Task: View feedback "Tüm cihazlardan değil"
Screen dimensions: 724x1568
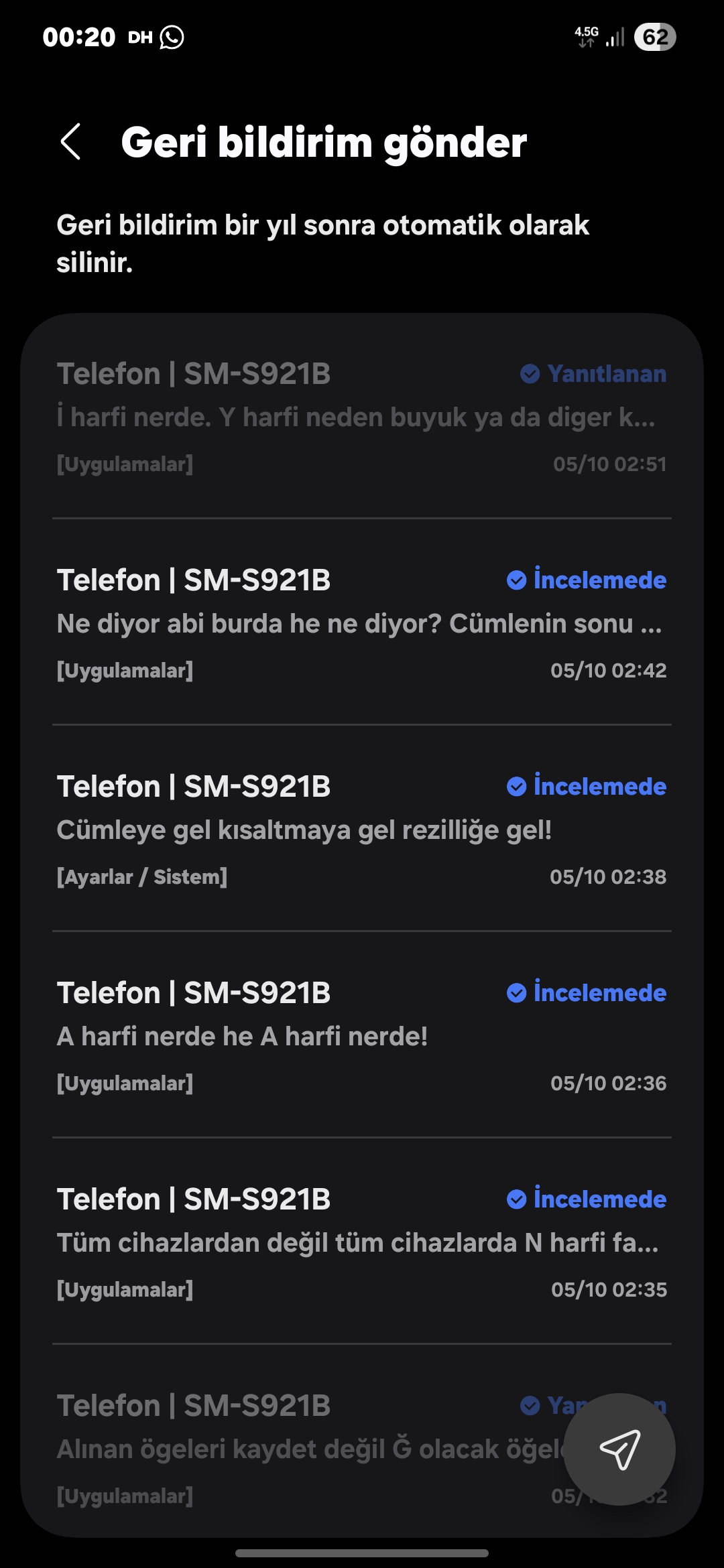Action: tap(355, 1242)
